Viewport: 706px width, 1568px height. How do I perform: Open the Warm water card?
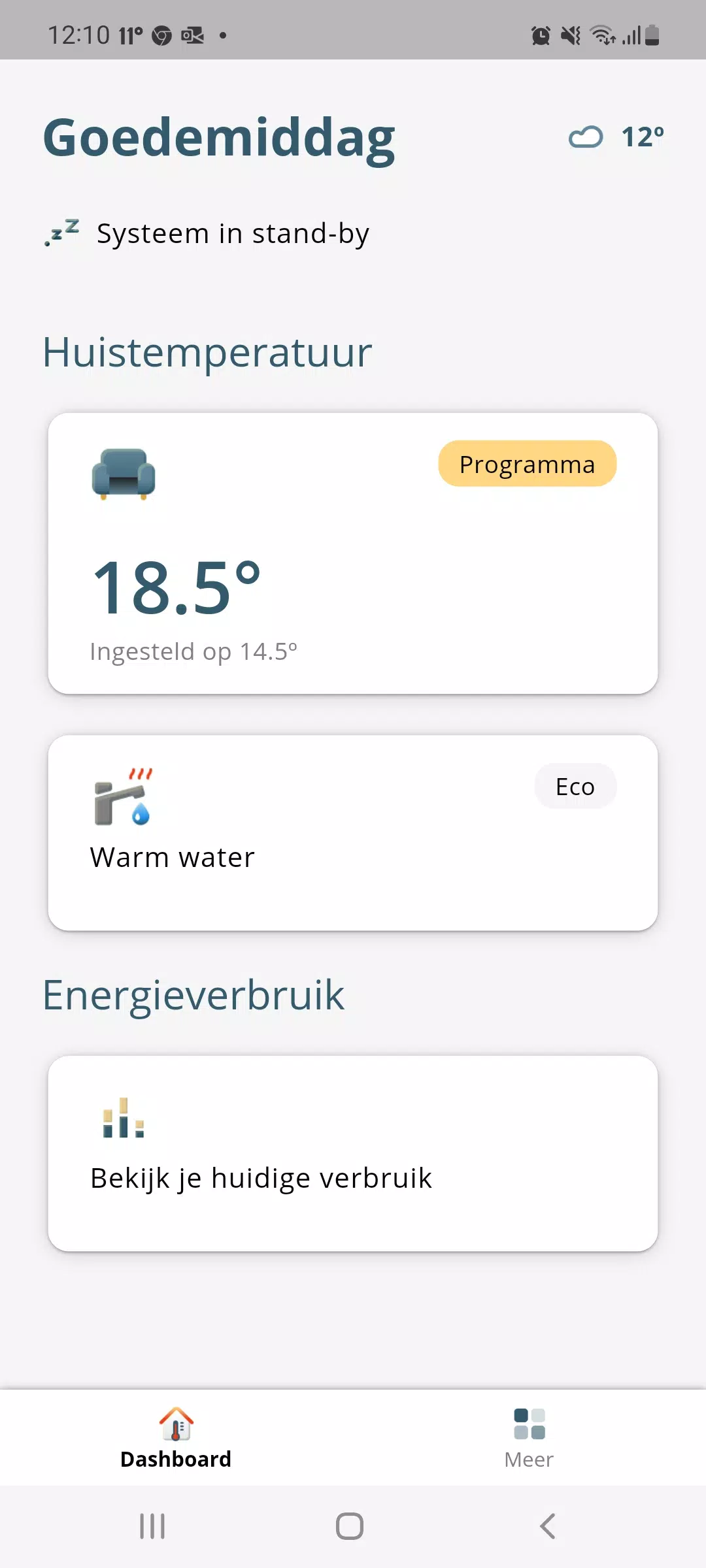tap(353, 832)
